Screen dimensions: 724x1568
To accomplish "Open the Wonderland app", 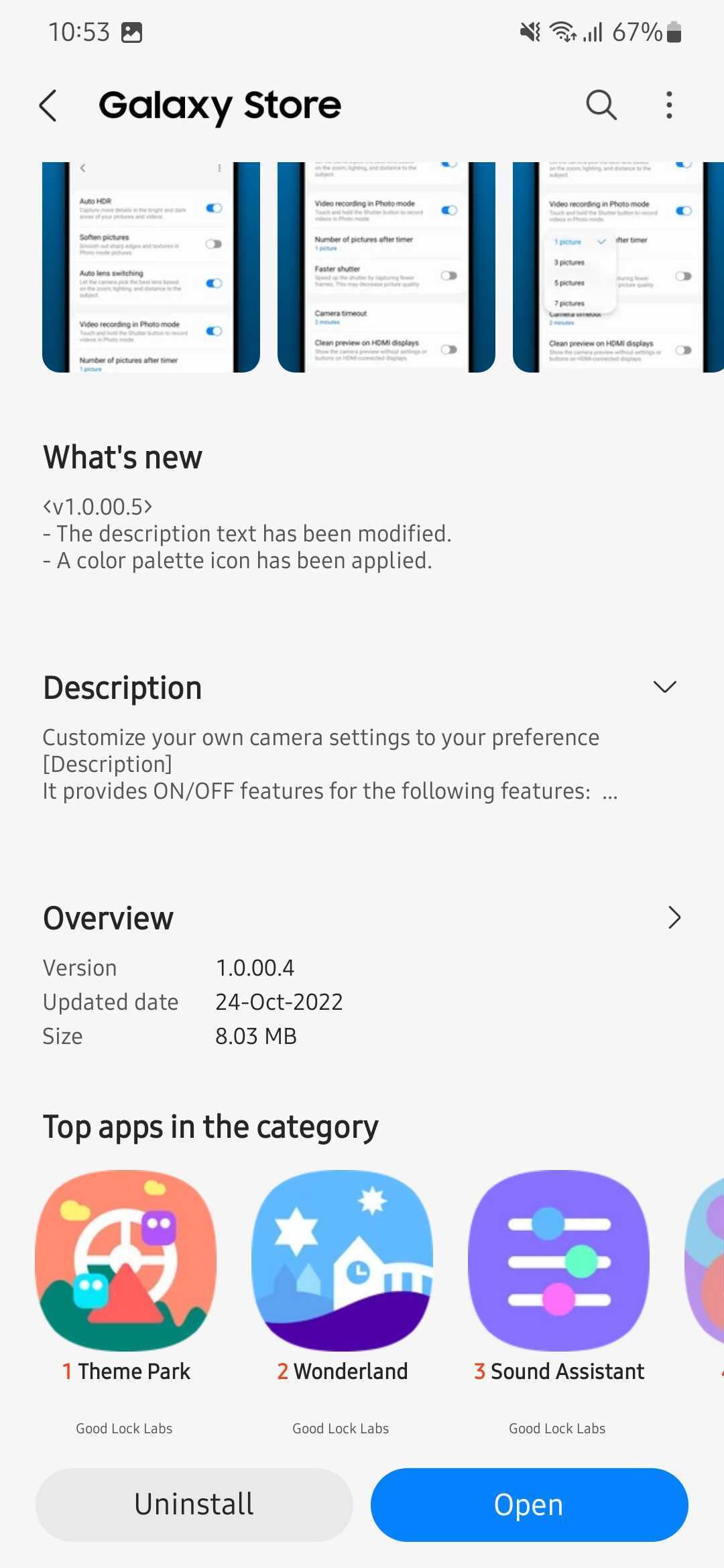I will point(342,1261).
